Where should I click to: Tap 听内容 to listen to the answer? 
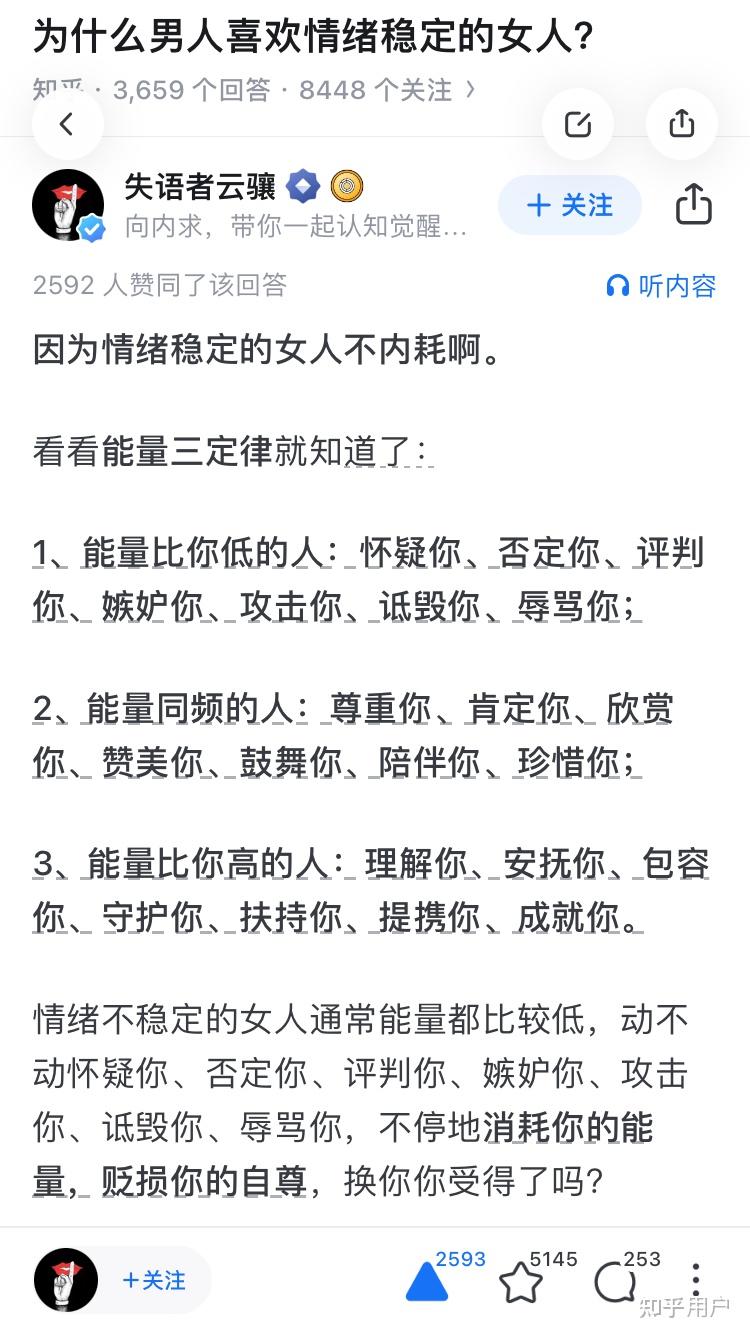point(661,286)
